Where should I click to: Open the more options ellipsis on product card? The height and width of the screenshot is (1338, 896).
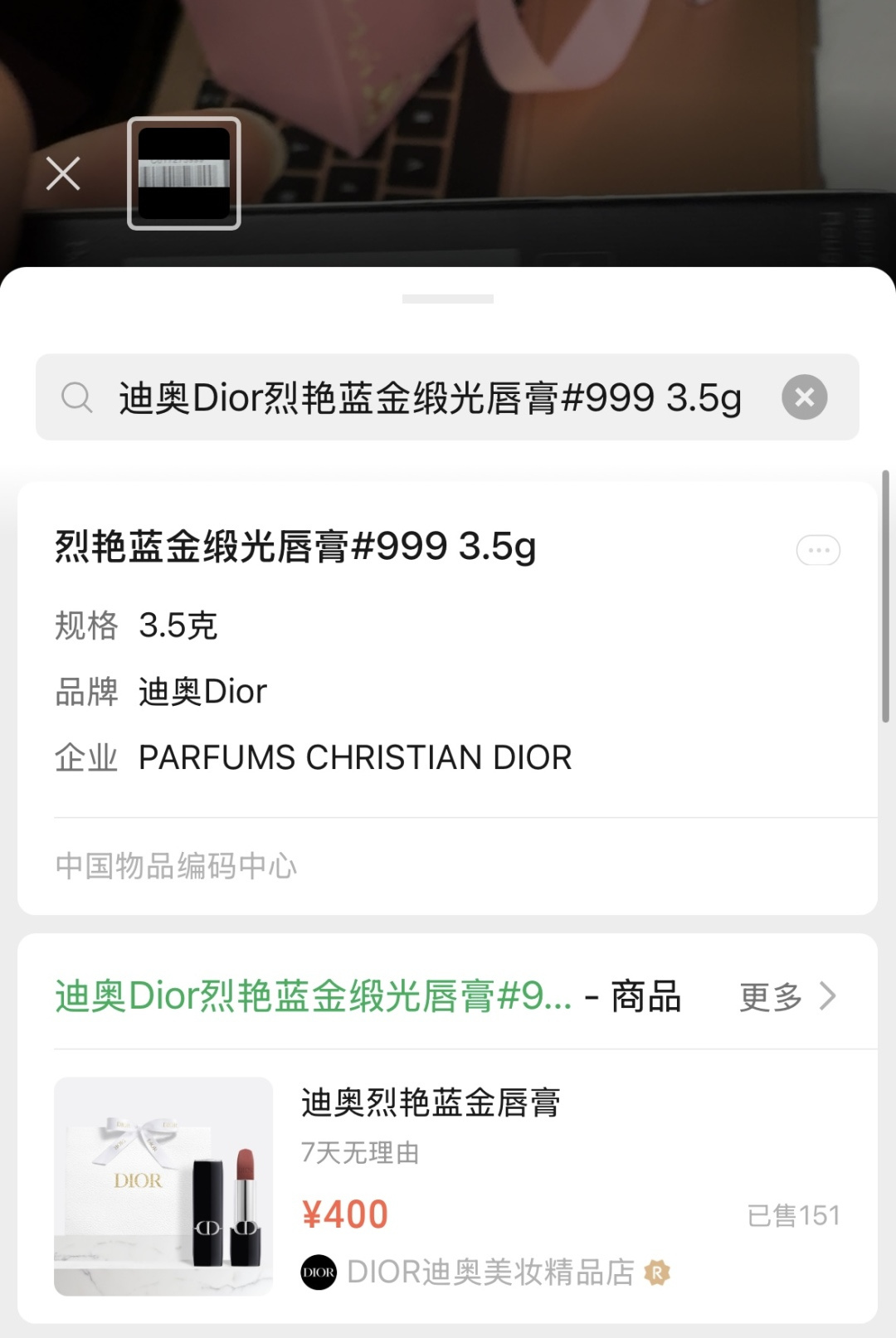pos(818,550)
